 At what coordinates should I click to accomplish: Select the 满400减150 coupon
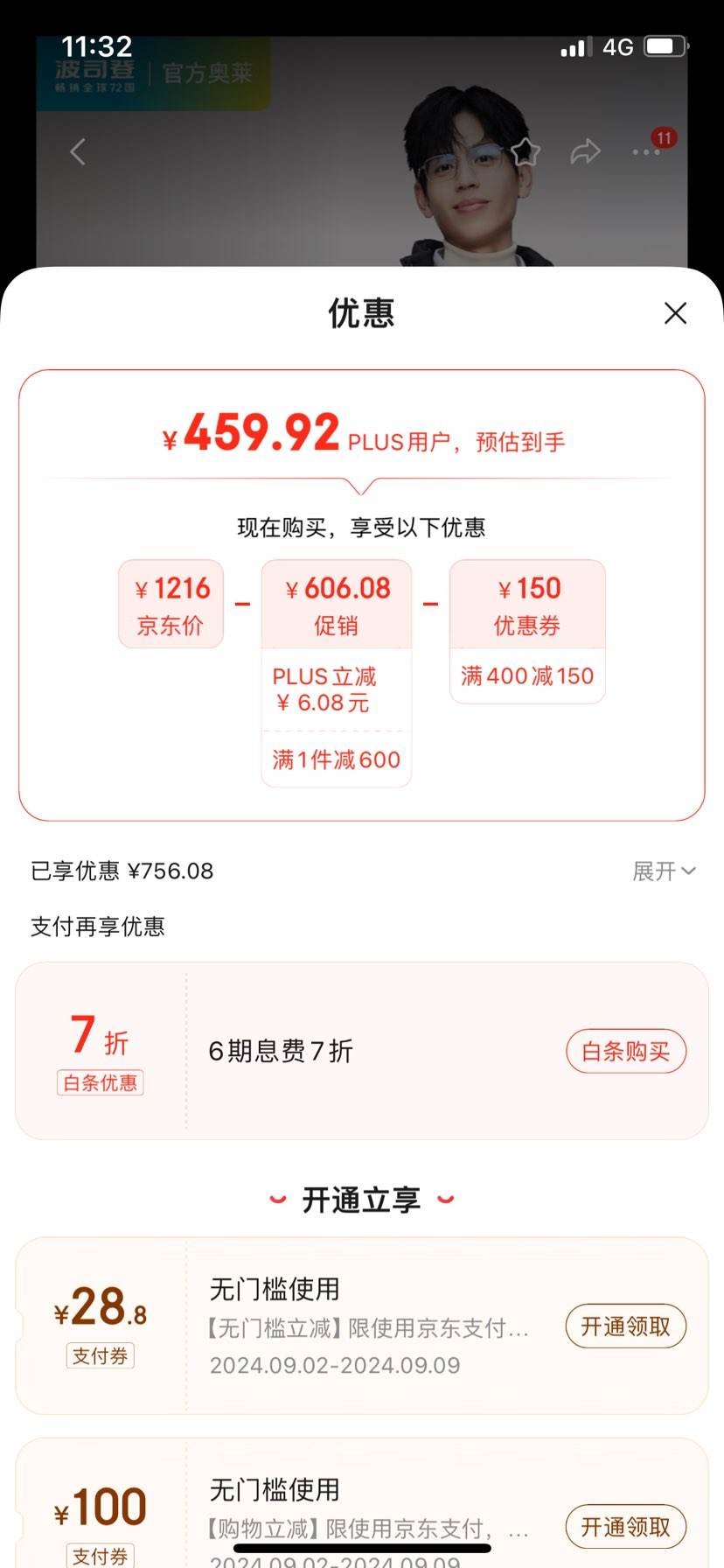click(x=527, y=675)
